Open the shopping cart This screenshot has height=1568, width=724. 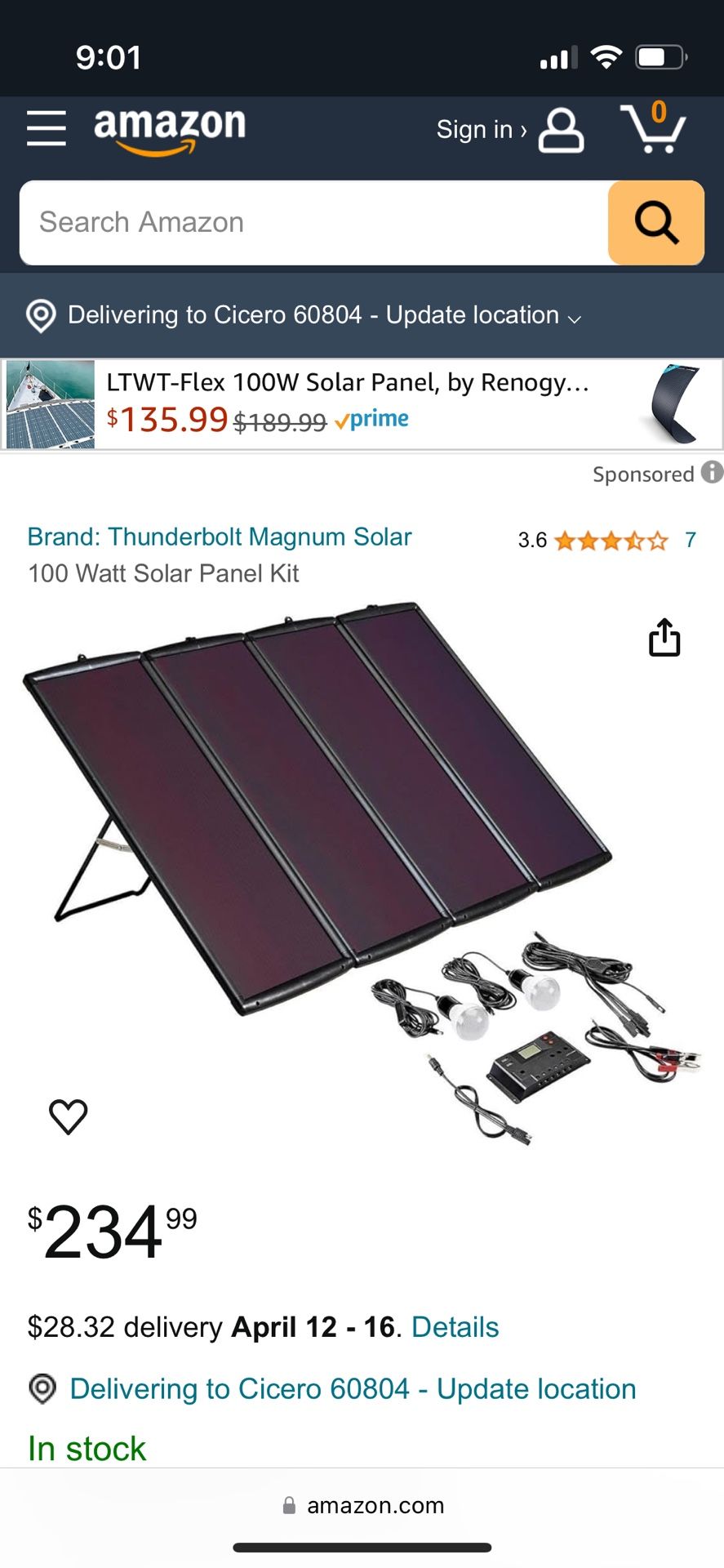click(654, 129)
